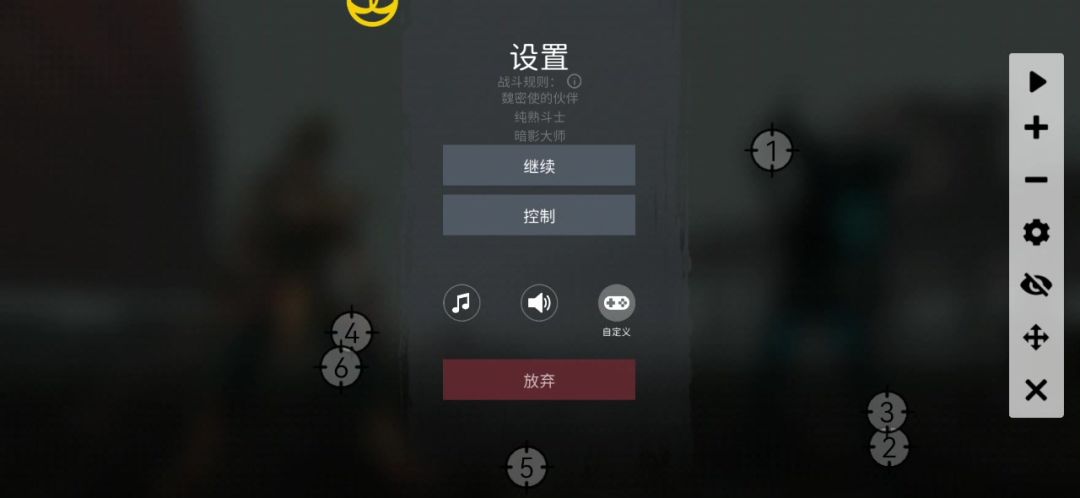Tap the move arrows on the floating panel

(x=1036, y=338)
